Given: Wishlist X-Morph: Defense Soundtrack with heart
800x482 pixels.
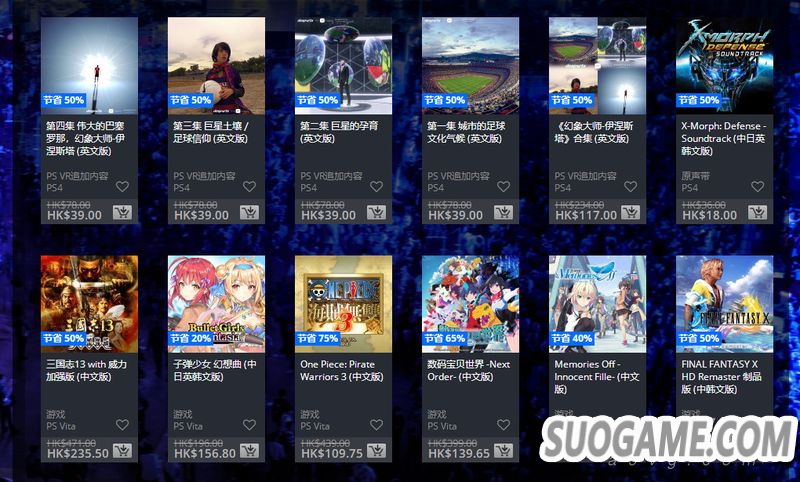Looking at the screenshot, I should (x=757, y=186).
